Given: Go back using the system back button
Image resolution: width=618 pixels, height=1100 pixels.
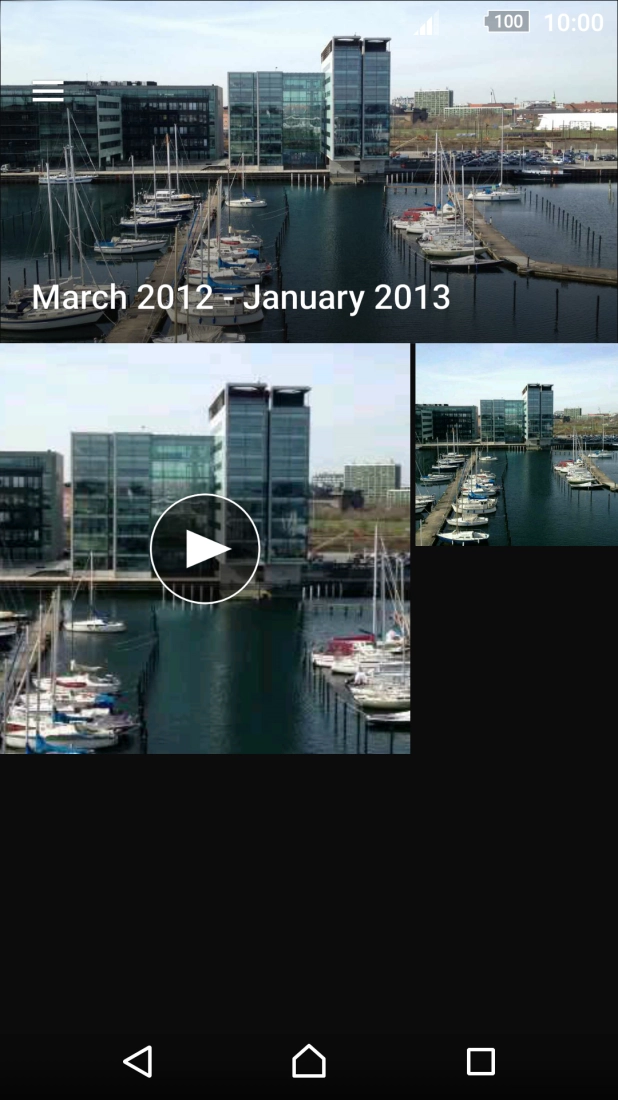Looking at the screenshot, I should [x=138, y=1061].
